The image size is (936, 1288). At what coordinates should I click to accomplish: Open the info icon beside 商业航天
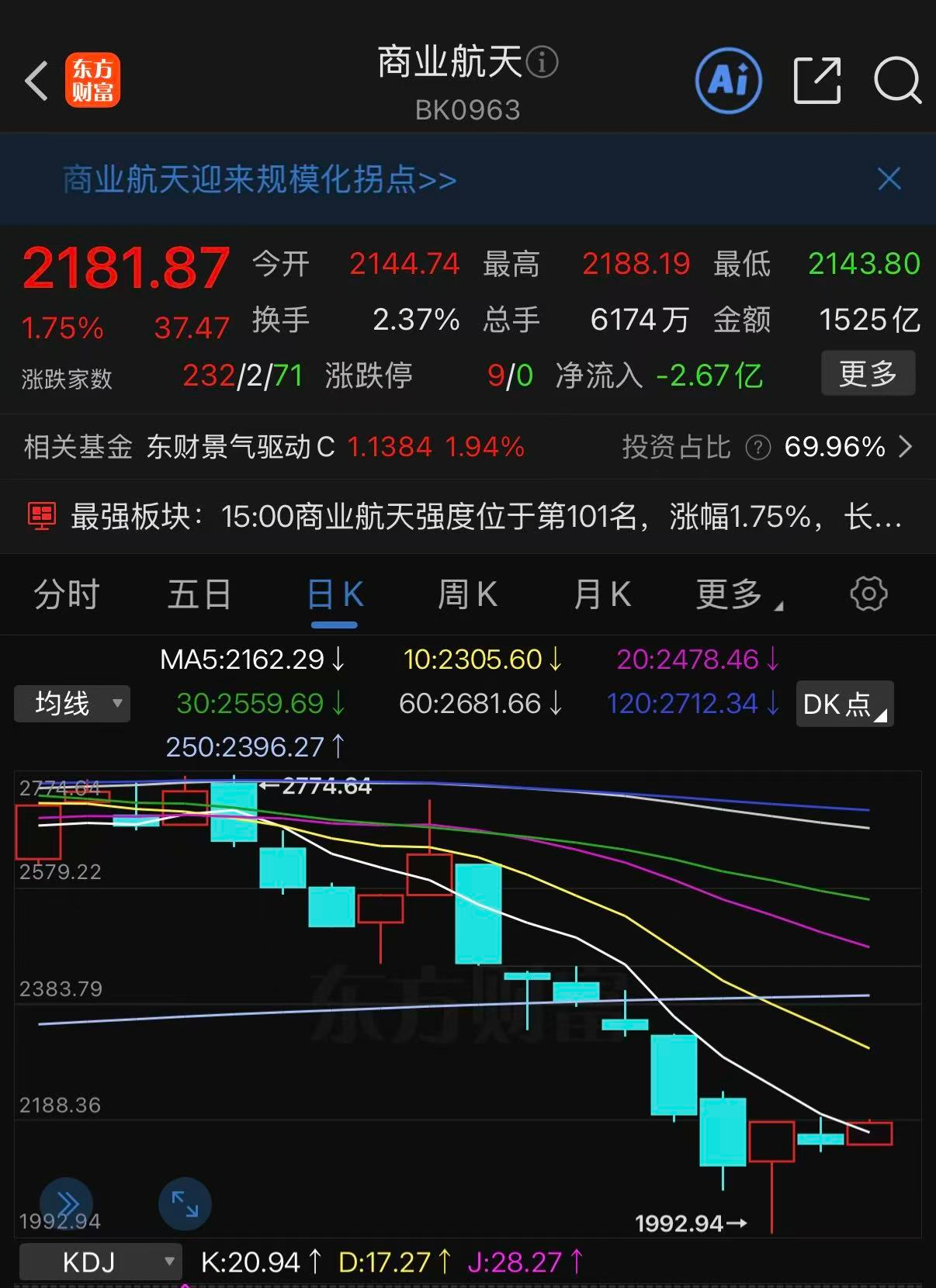(542, 62)
